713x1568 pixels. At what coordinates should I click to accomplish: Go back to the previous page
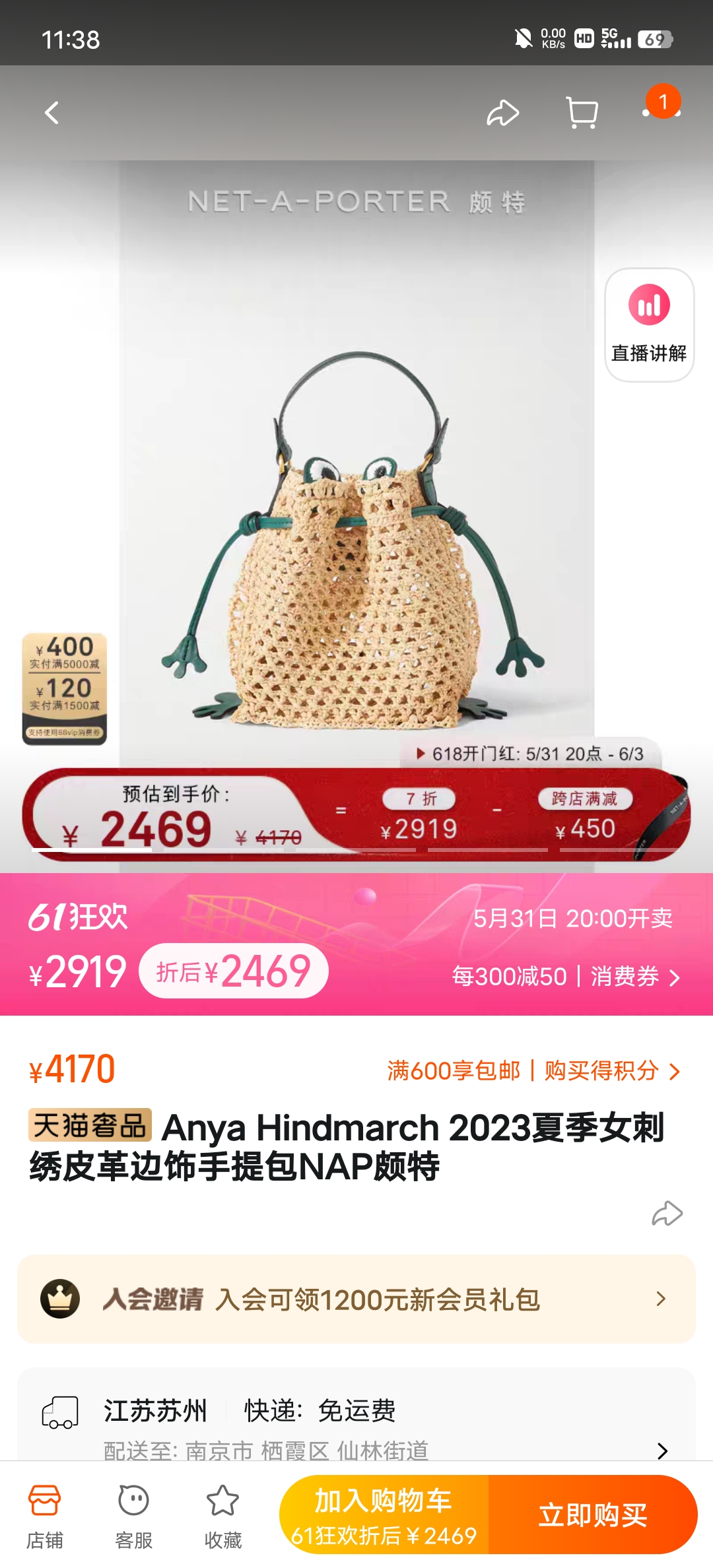[x=51, y=113]
